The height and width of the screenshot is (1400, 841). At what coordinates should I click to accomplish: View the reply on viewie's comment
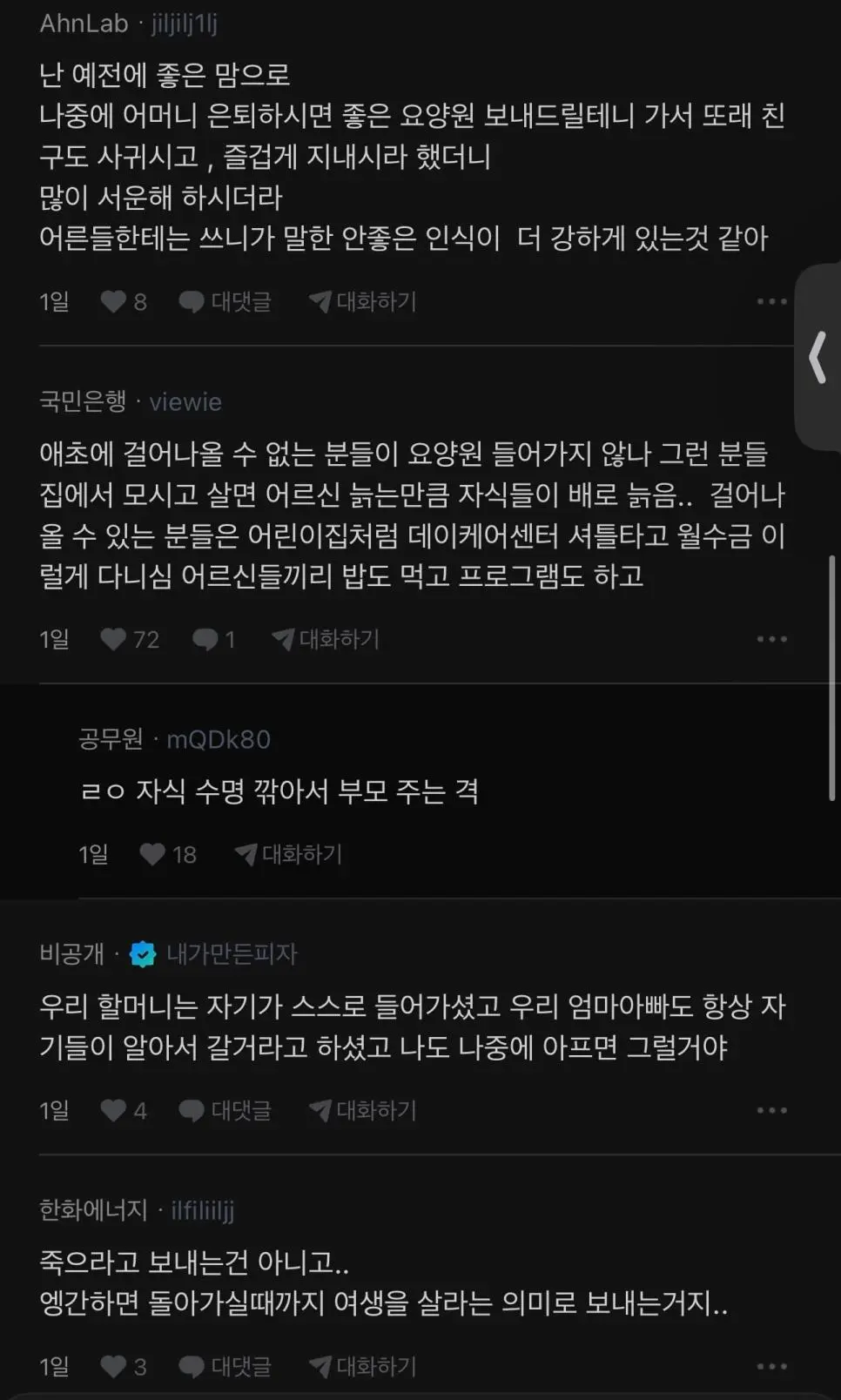tap(213, 640)
